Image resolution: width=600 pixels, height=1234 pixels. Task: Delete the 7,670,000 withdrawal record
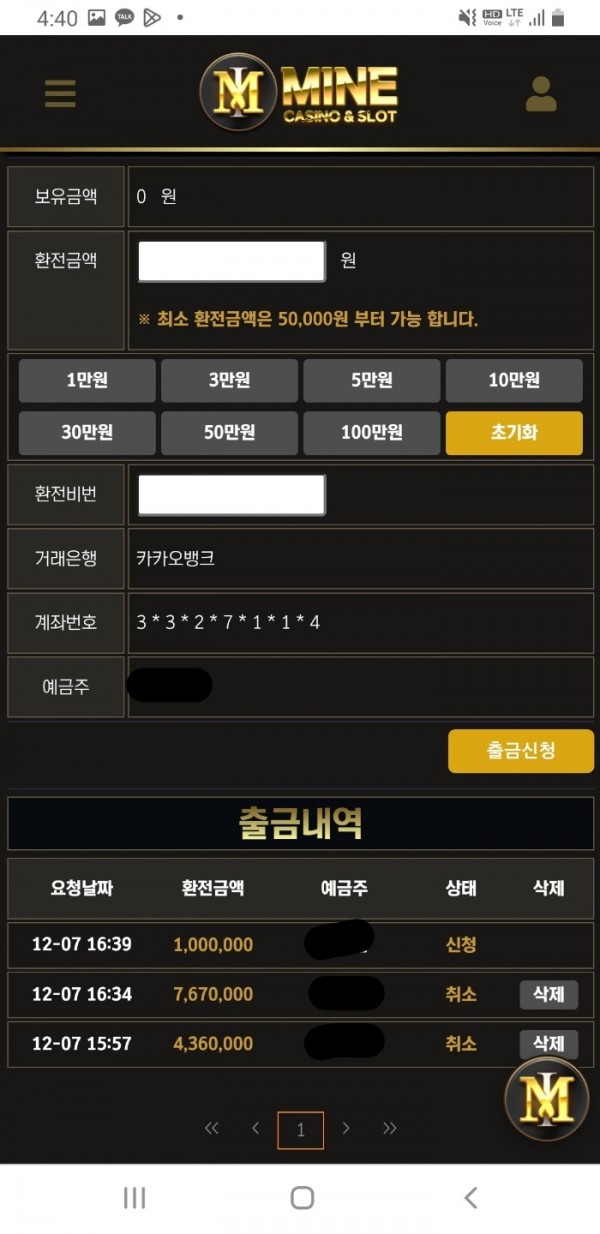point(548,994)
